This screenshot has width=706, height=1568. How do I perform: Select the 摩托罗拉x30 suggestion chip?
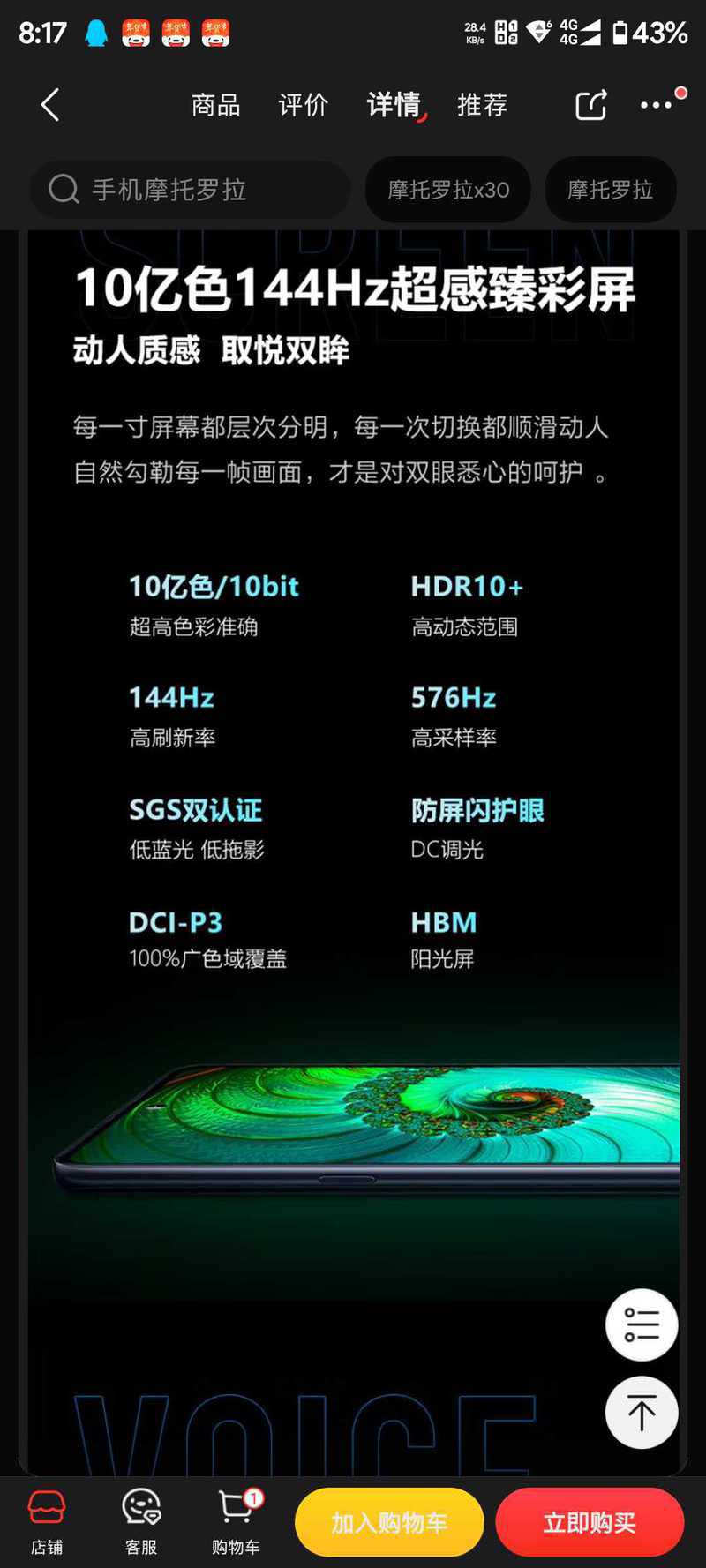click(x=448, y=190)
